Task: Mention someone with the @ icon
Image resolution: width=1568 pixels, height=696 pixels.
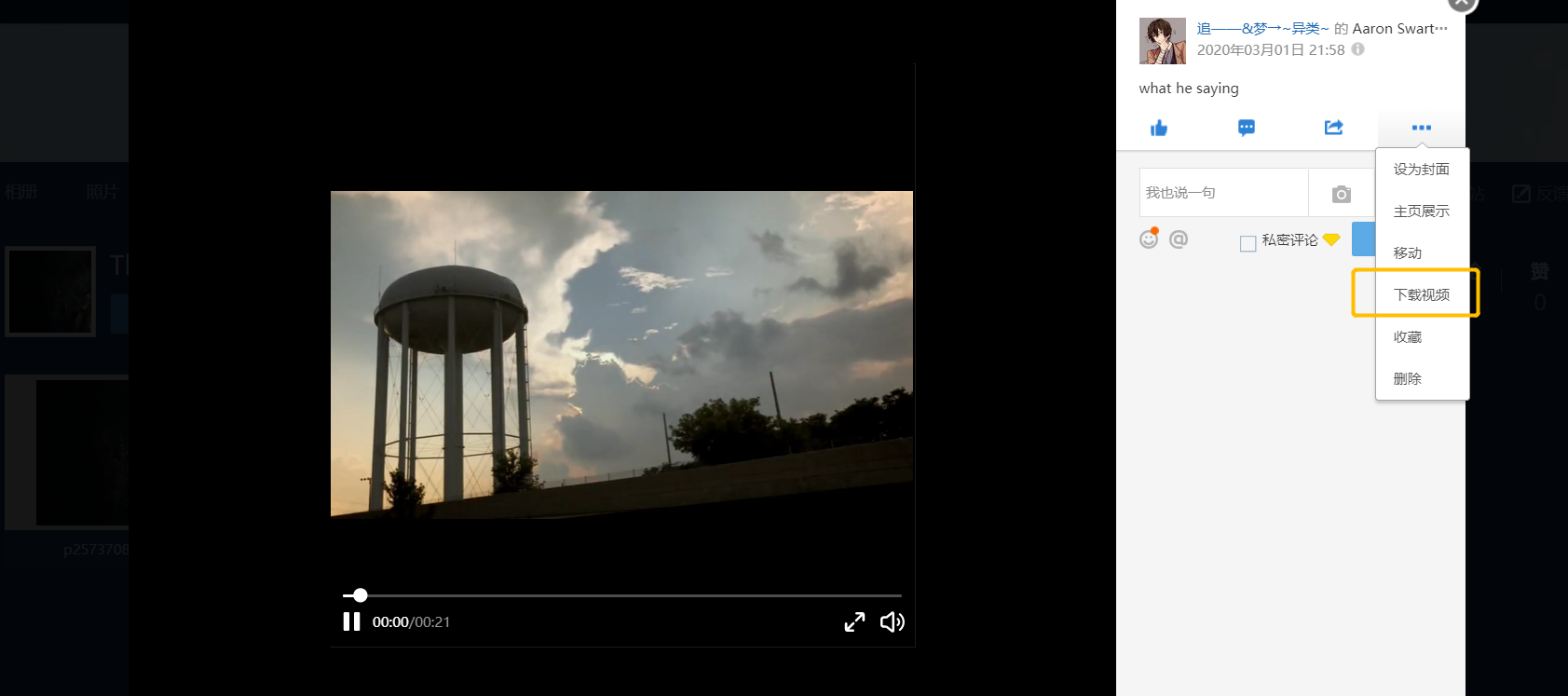Action: tap(1179, 239)
